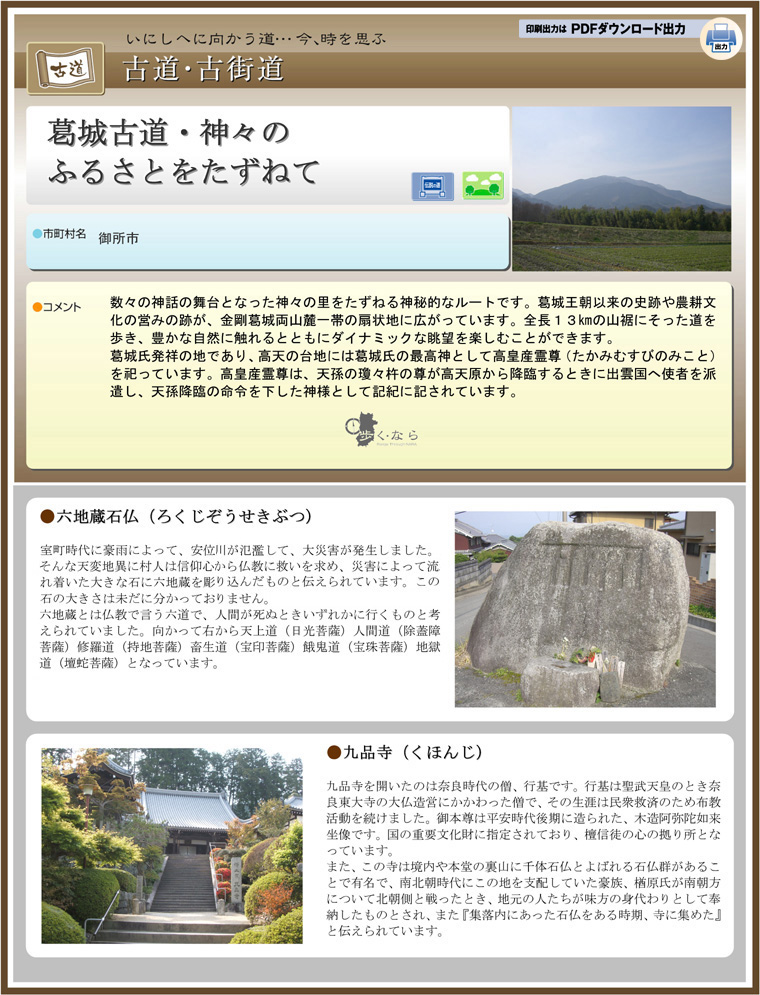Tap the blue 伝説の道 category icon
The image size is (760, 995).
pyautogui.click(x=432, y=186)
